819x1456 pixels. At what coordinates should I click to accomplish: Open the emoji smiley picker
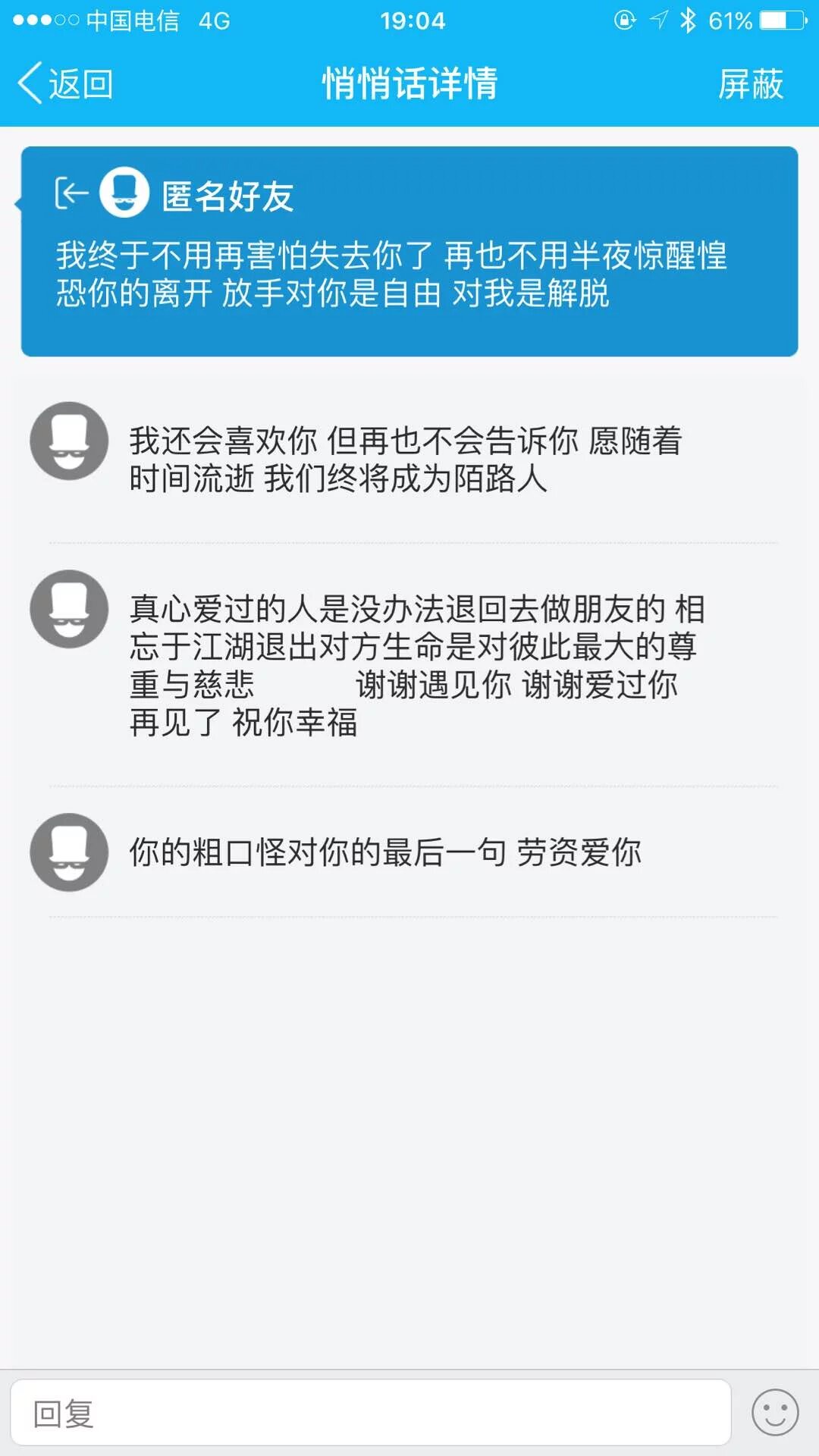(x=774, y=1413)
